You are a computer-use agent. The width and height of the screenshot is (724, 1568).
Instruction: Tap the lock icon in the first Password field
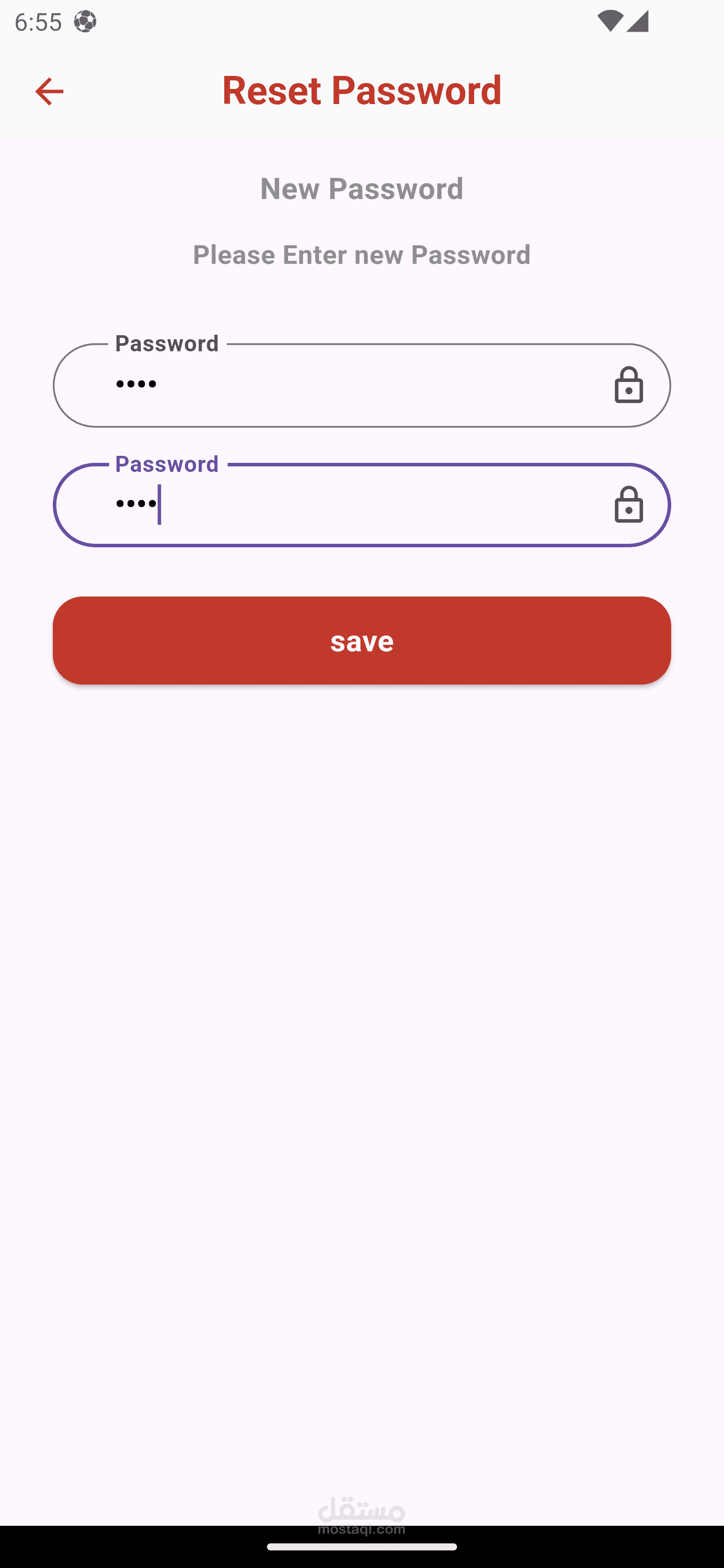tap(628, 385)
